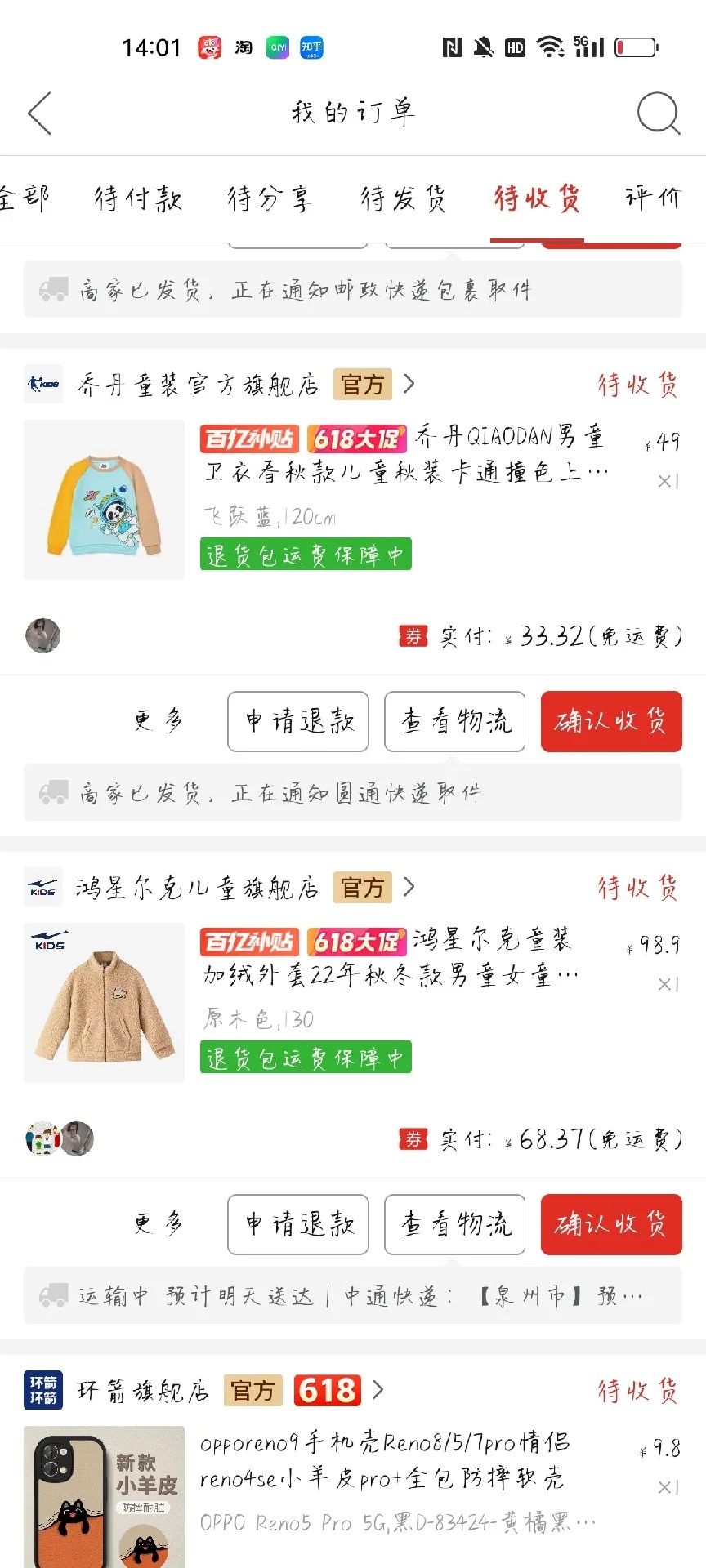This screenshot has height=1568, width=706.
Task: Go back from 我的订单
Action: coord(39,113)
